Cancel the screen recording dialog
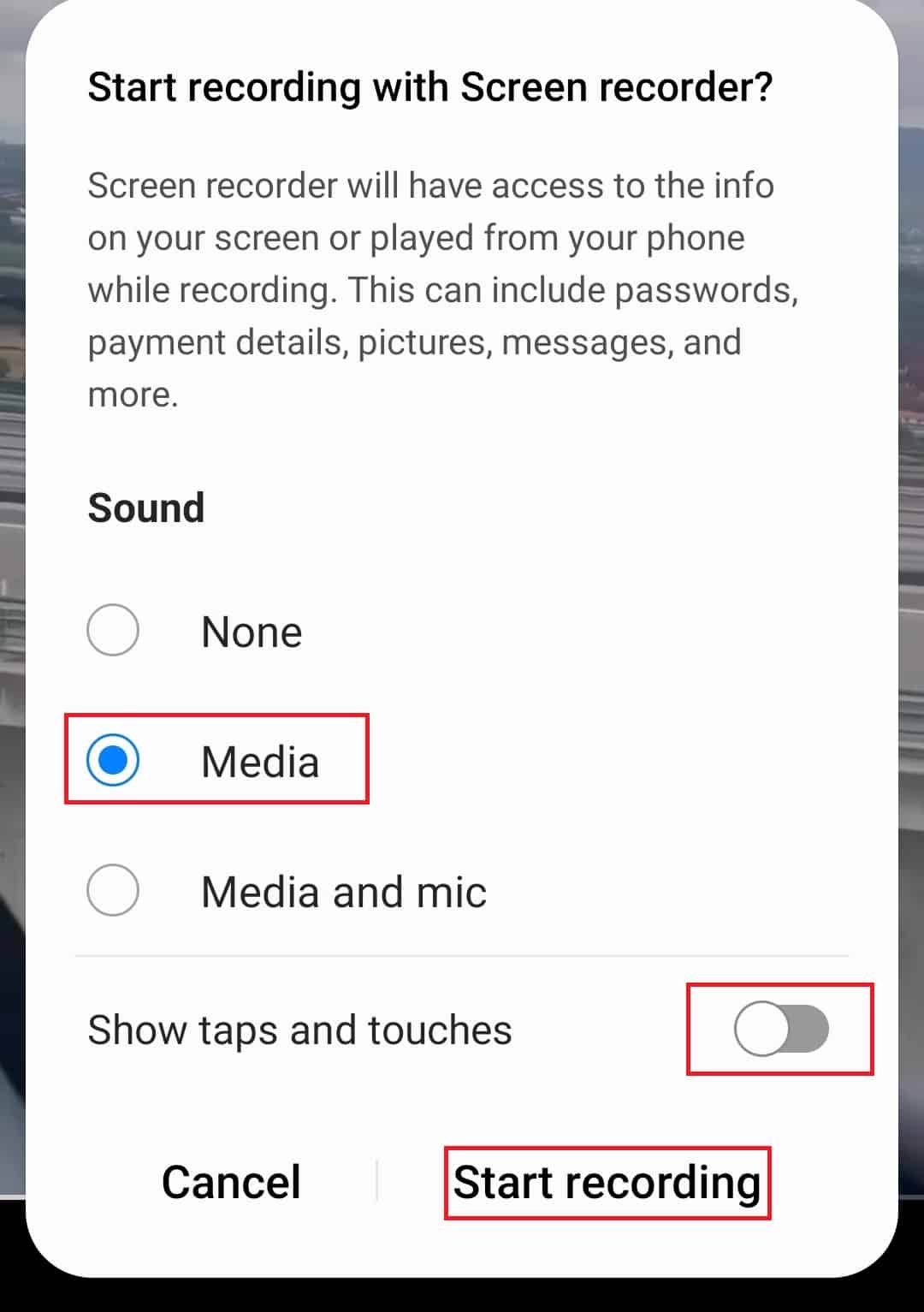The height and width of the screenshot is (1312, 924). (231, 1182)
